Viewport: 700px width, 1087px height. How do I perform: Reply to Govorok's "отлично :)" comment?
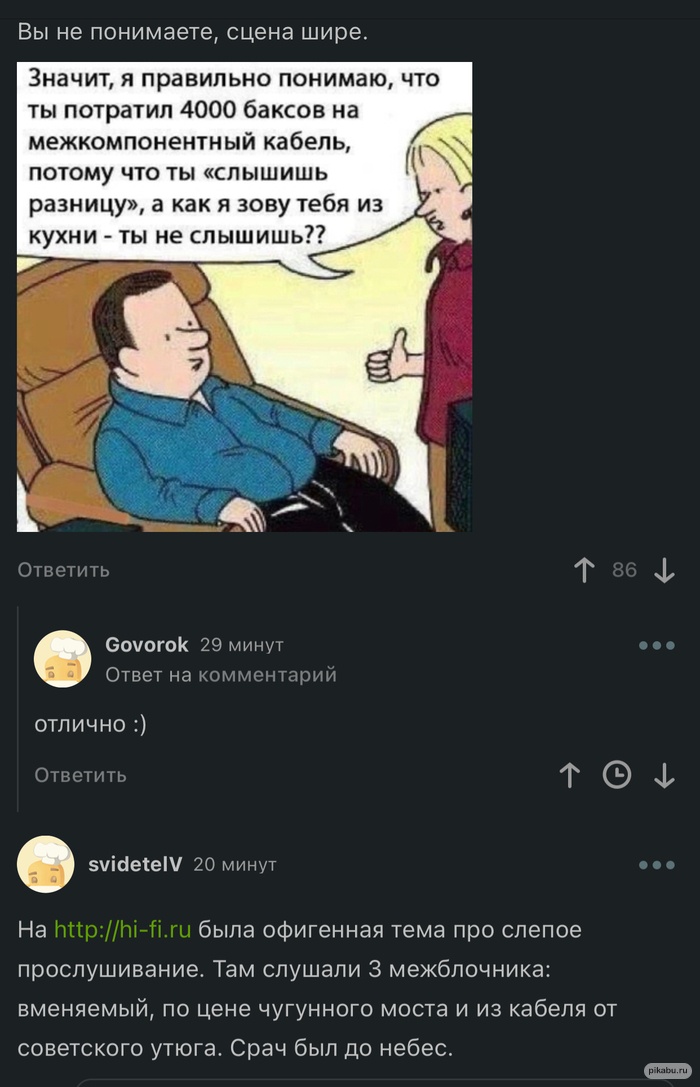80,775
